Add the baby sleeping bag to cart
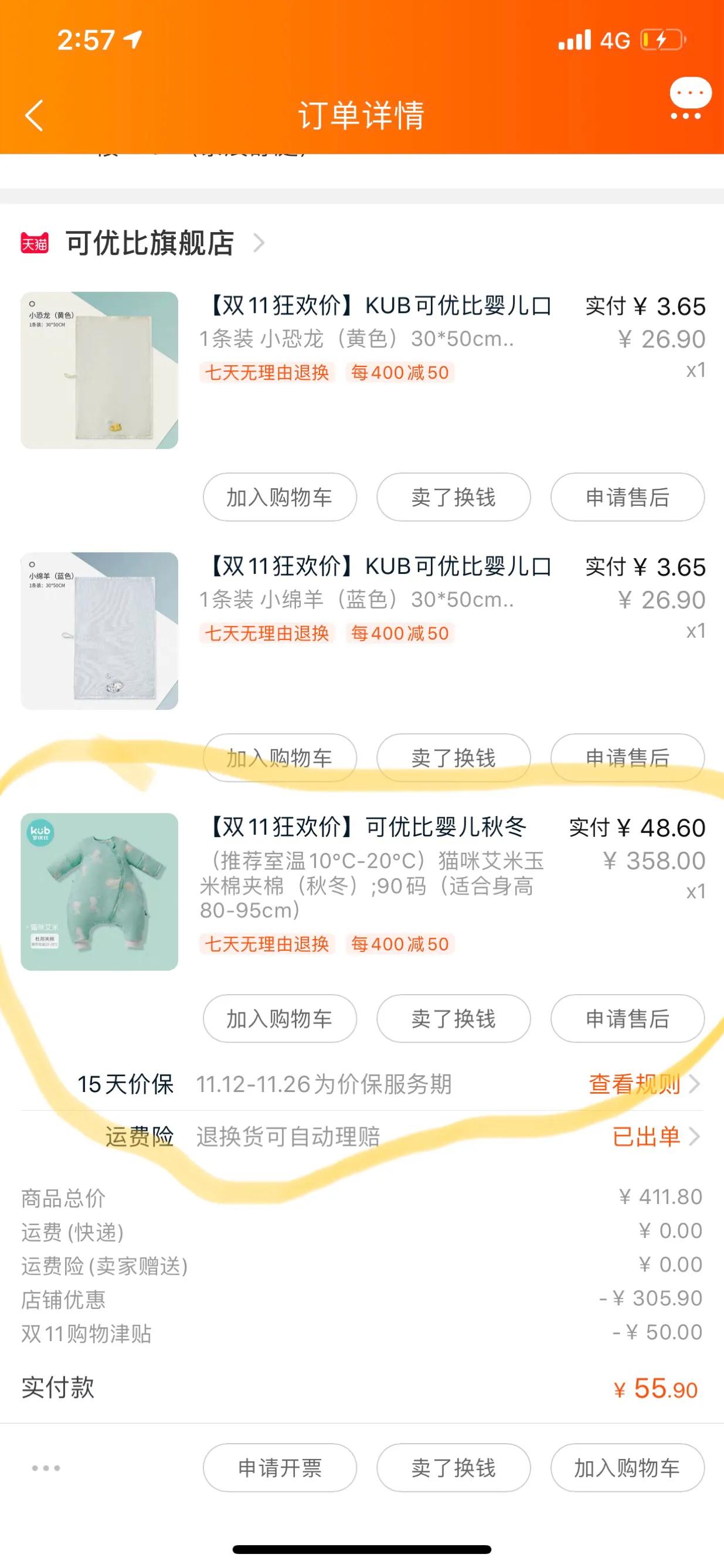The height and width of the screenshot is (1568, 724). click(280, 1018)
